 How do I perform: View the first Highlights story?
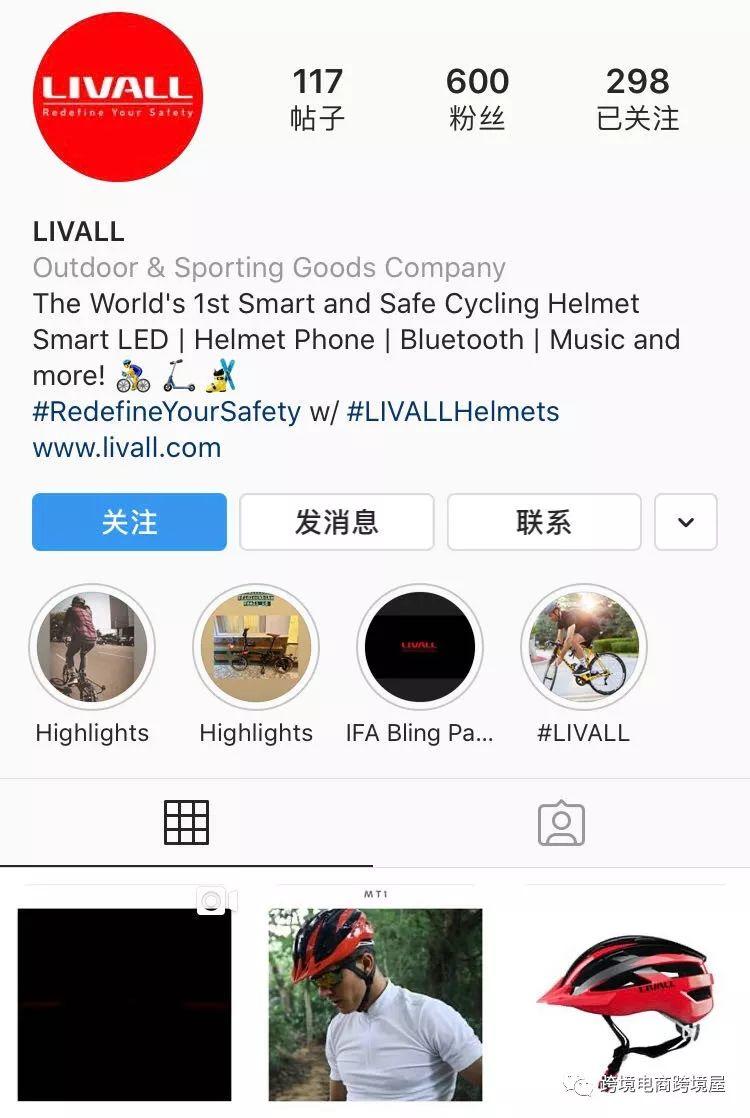[92, 647]
